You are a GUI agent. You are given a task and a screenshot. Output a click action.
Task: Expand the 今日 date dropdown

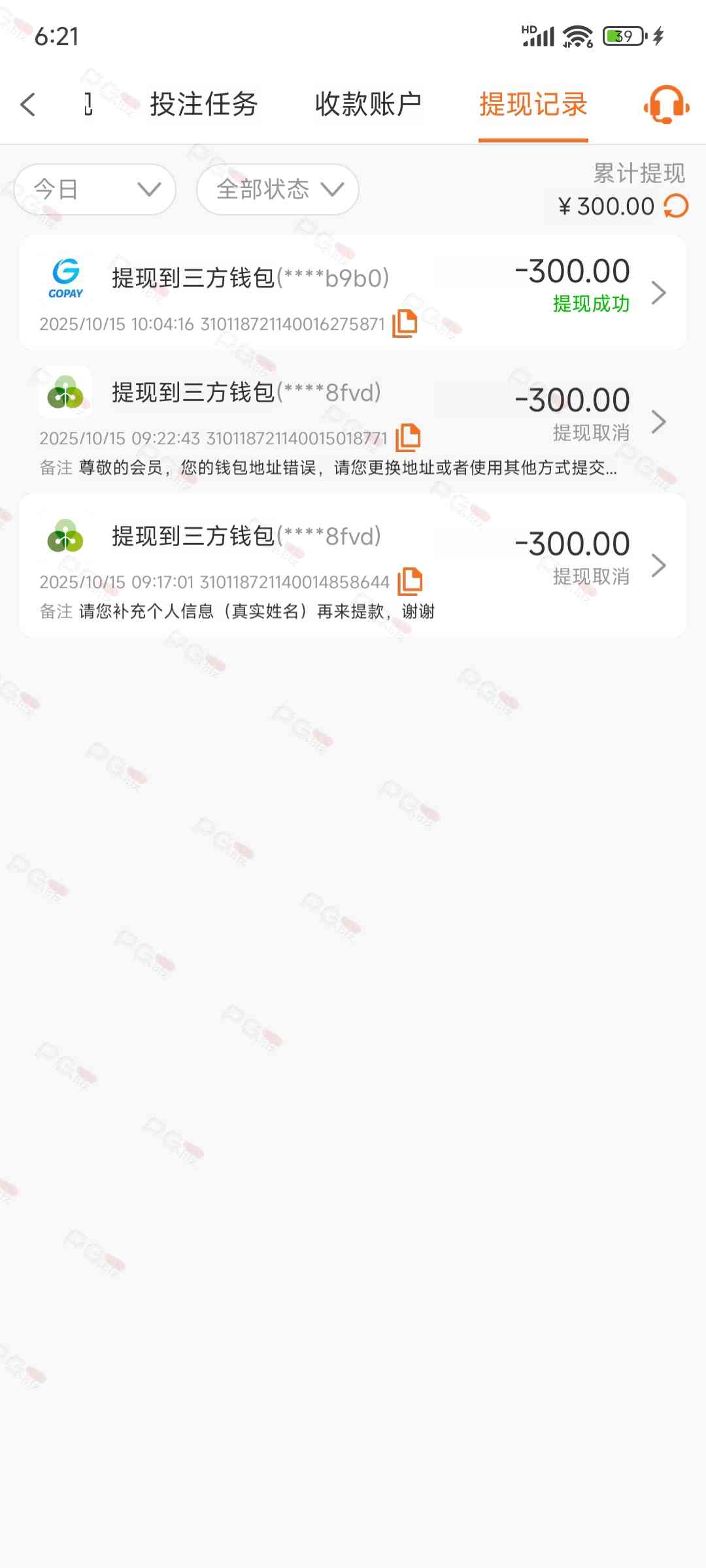coord(95,189)
